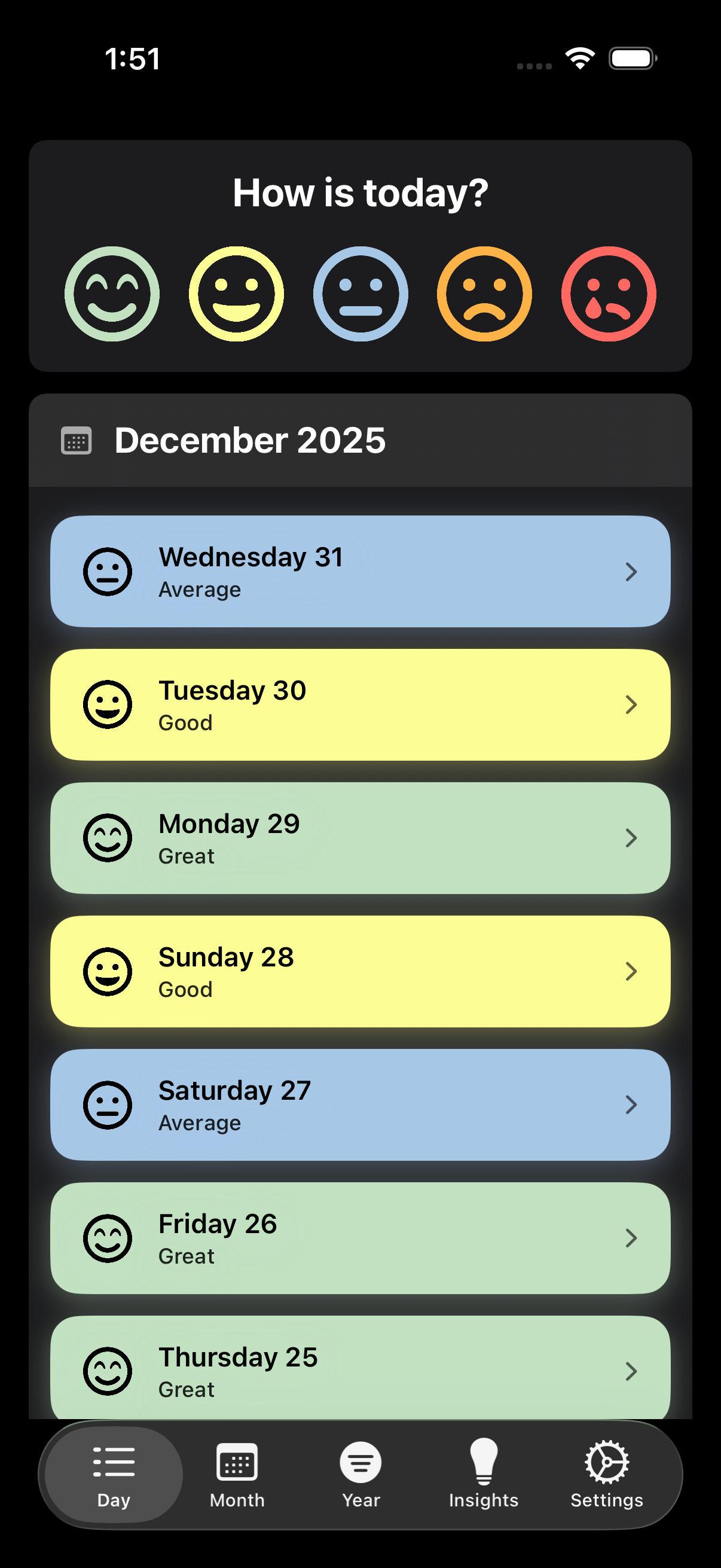Go to the Insights tab

484,1474
